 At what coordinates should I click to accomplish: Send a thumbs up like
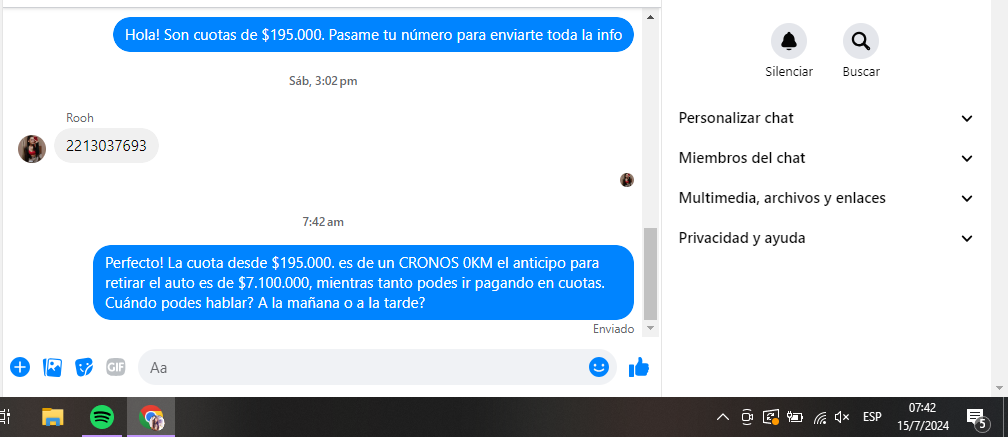tap(639, 367)
